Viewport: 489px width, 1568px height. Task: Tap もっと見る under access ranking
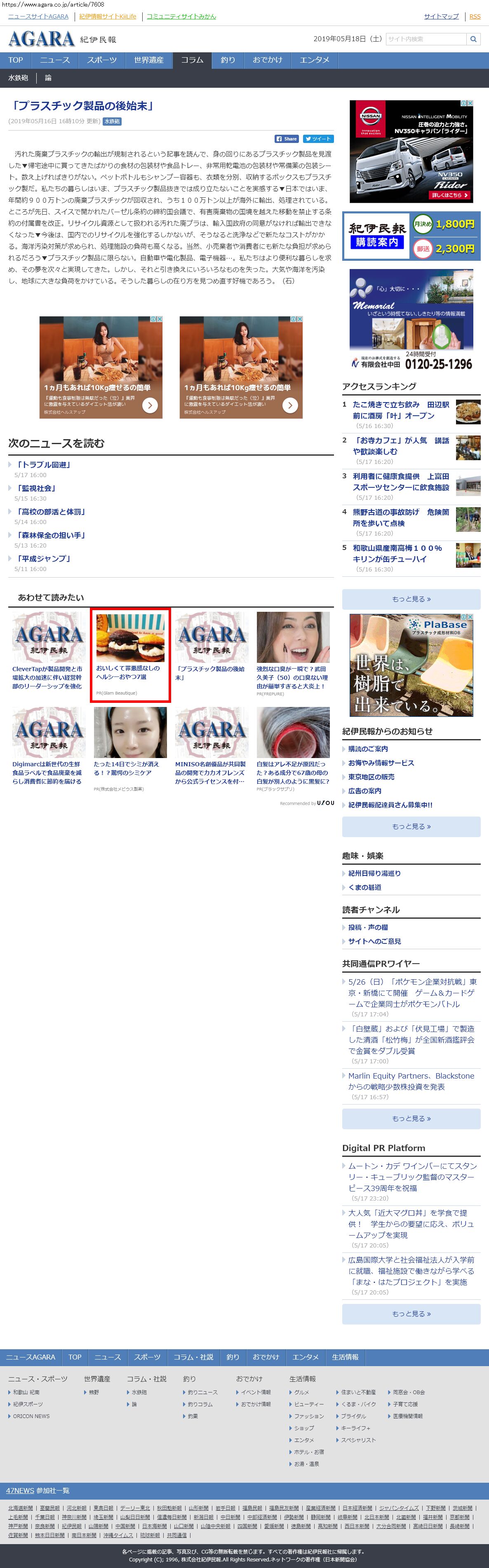[411, 599]
